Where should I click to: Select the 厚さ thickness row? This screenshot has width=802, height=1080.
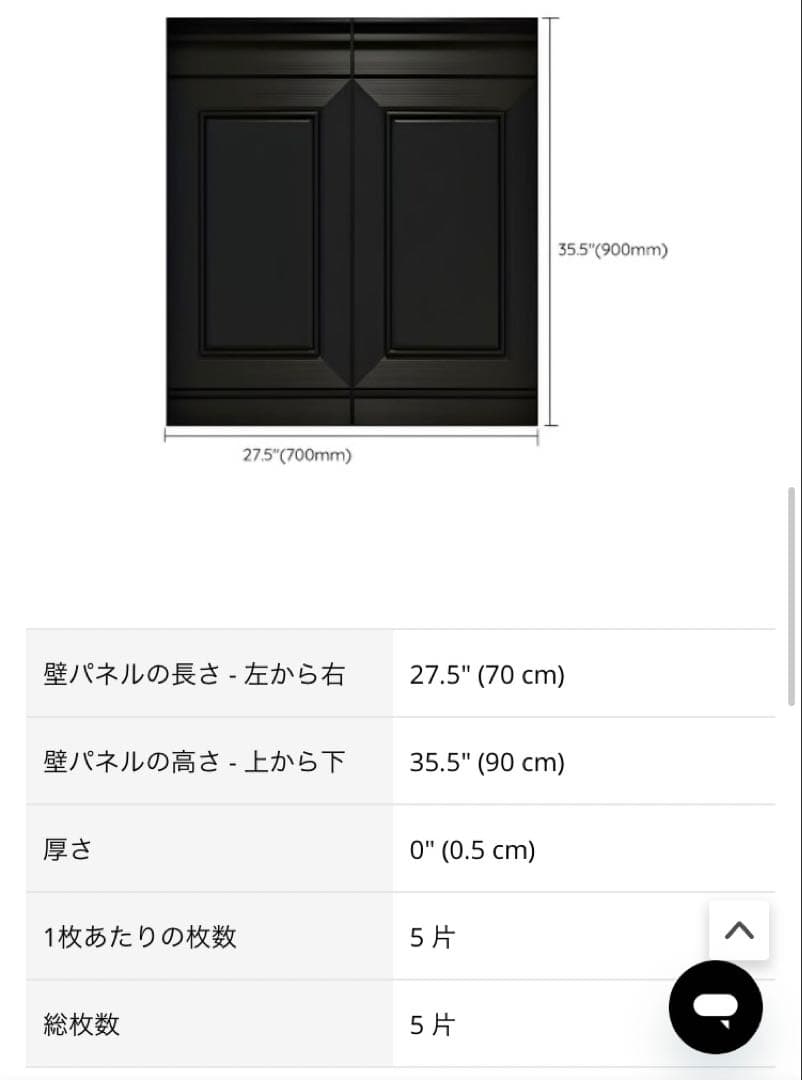click(x=68, y=849)
